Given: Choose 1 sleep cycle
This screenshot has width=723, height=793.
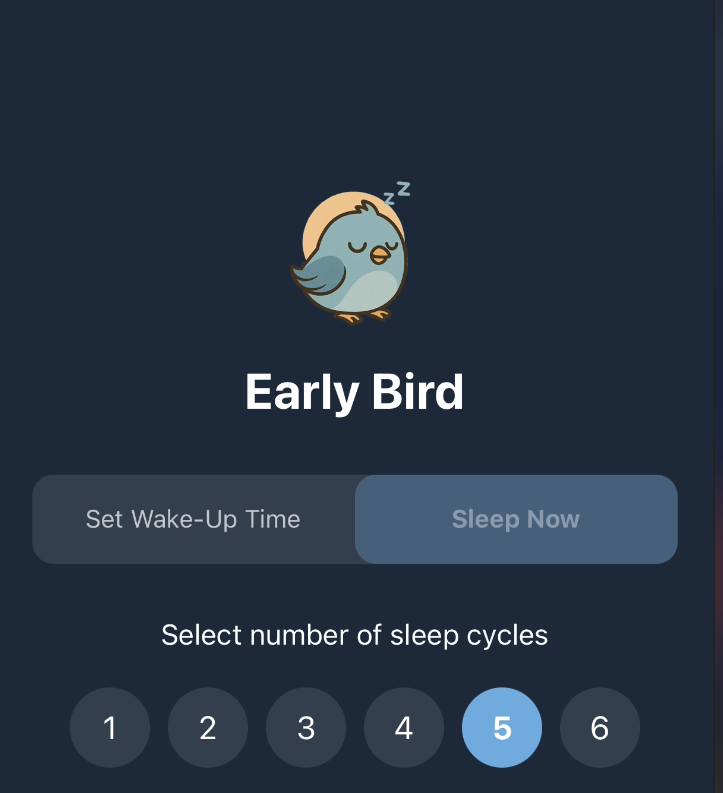Looking at the screenshot, I should coord(110,728).
